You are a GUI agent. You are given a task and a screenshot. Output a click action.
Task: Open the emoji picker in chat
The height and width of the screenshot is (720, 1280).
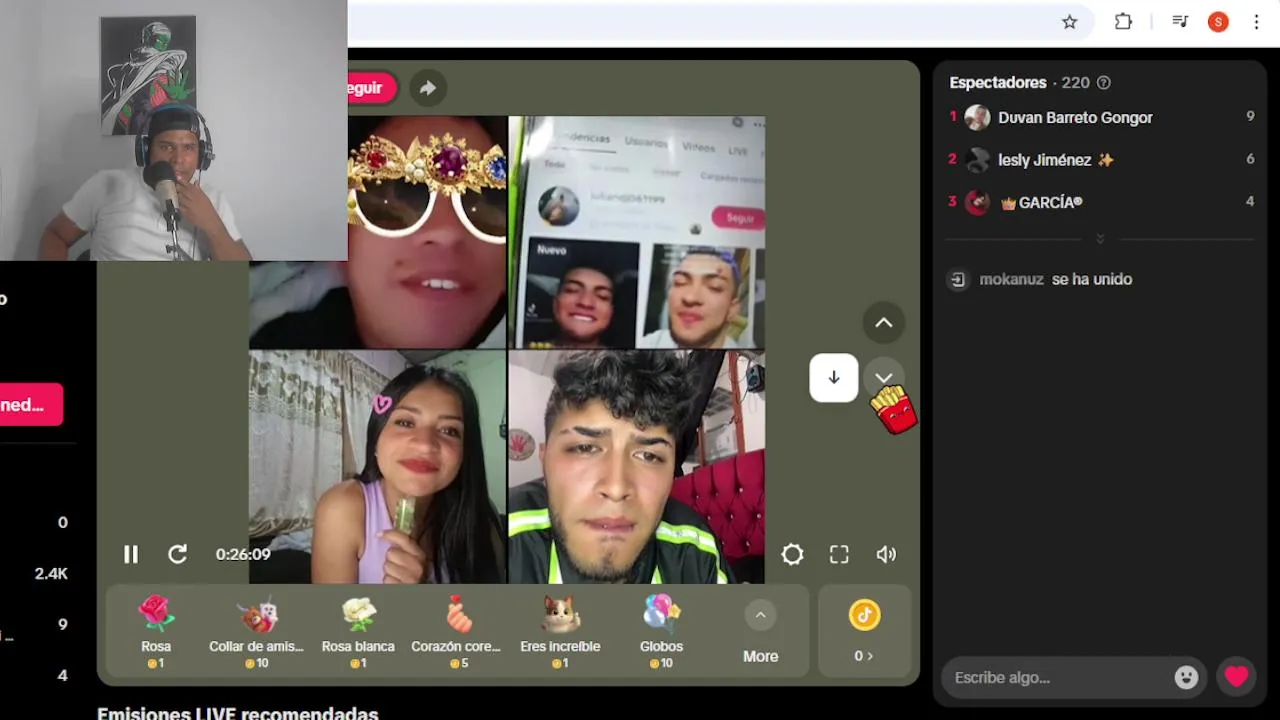tap(1186, 677)
